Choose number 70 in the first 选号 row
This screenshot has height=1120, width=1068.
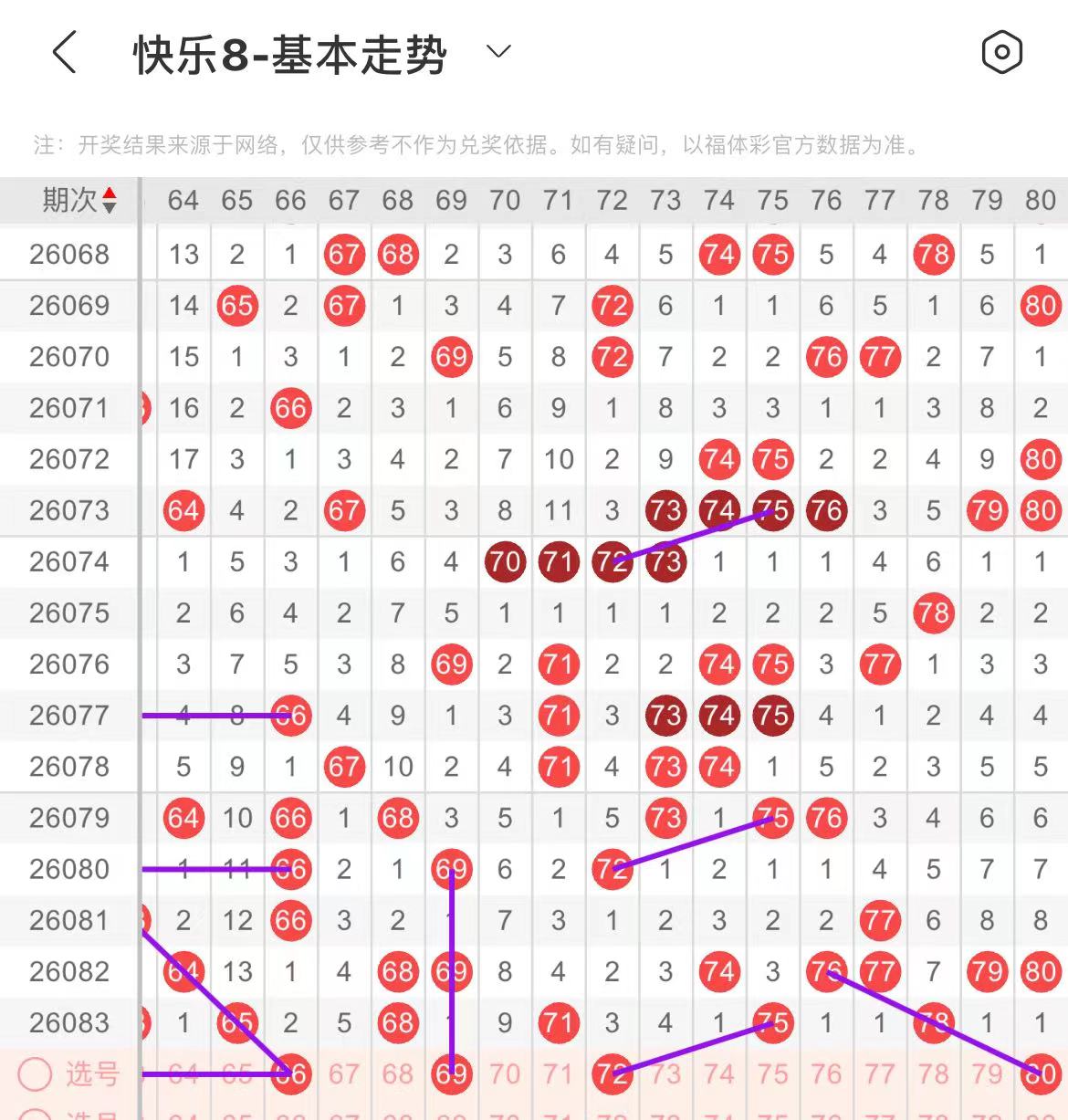pos(505,1074)
